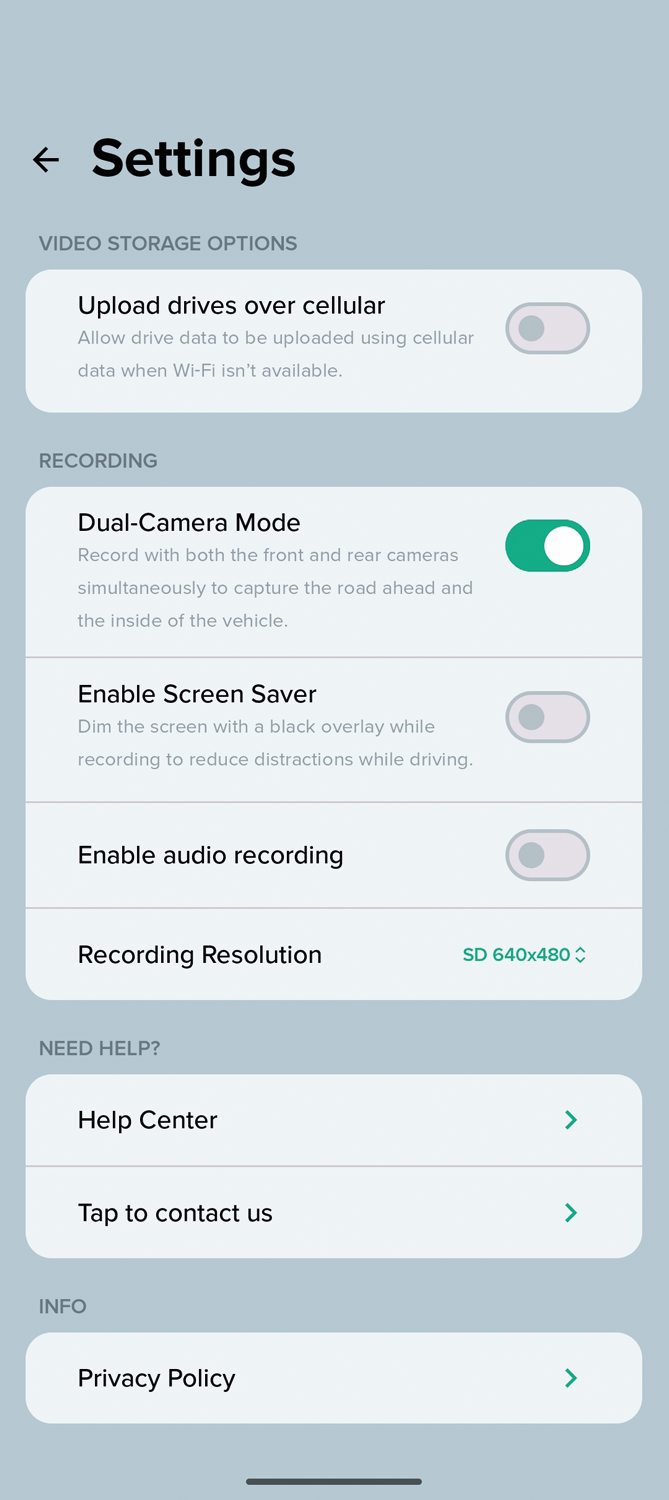Open the Help Center

point(334,1120)
